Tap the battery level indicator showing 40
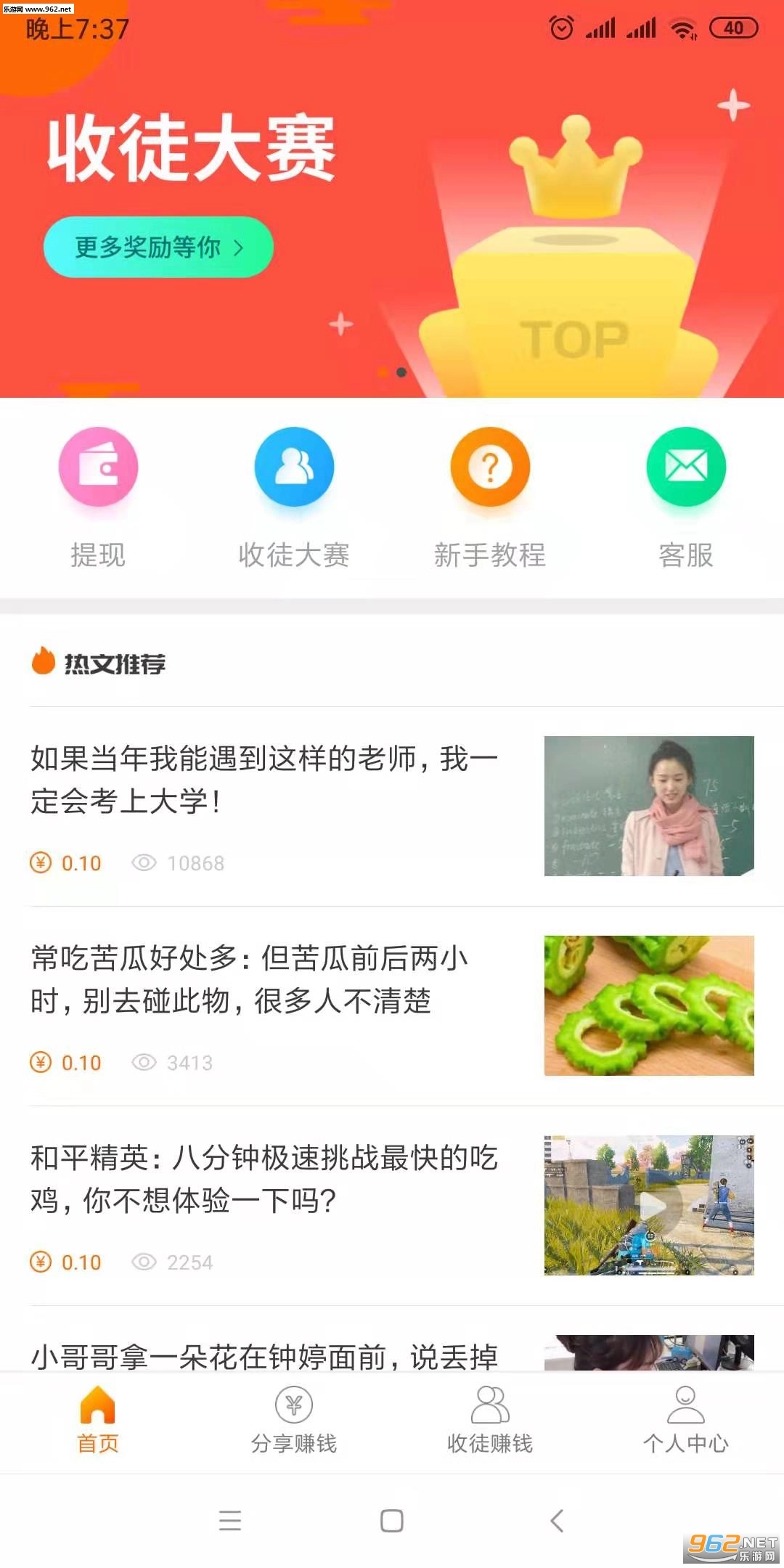Viewport: 784px width, 1568px height. [735, 27]
